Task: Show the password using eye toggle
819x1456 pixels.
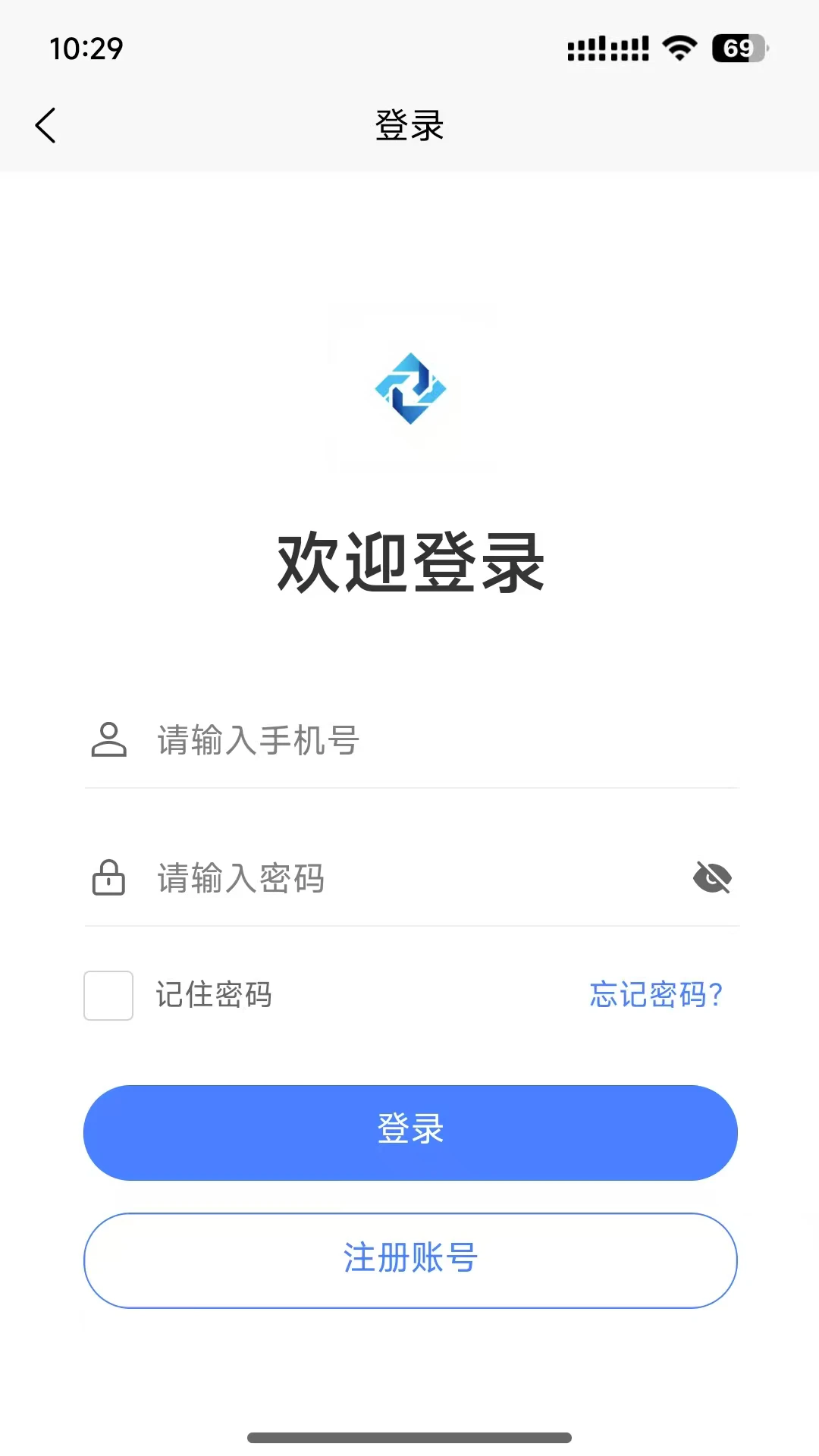Action: coord(711,878)
